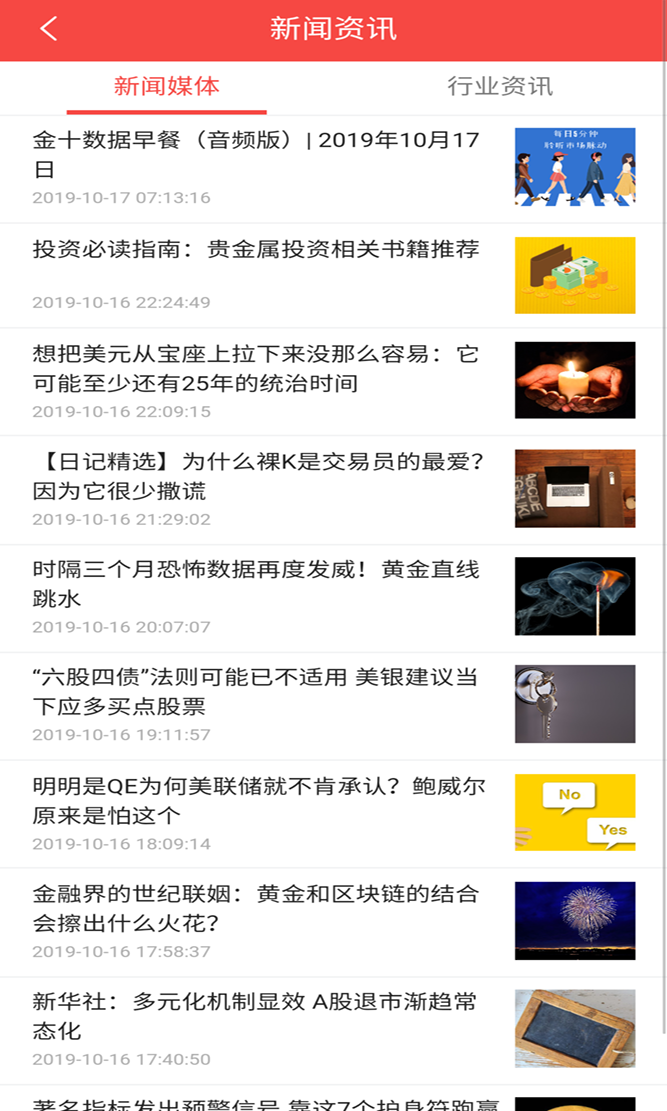Read 金融界的世纪联姻 gold and blockchain article
Image resolution: width=667 pixels, height=1111 pixels.
(x=257, y=908)
